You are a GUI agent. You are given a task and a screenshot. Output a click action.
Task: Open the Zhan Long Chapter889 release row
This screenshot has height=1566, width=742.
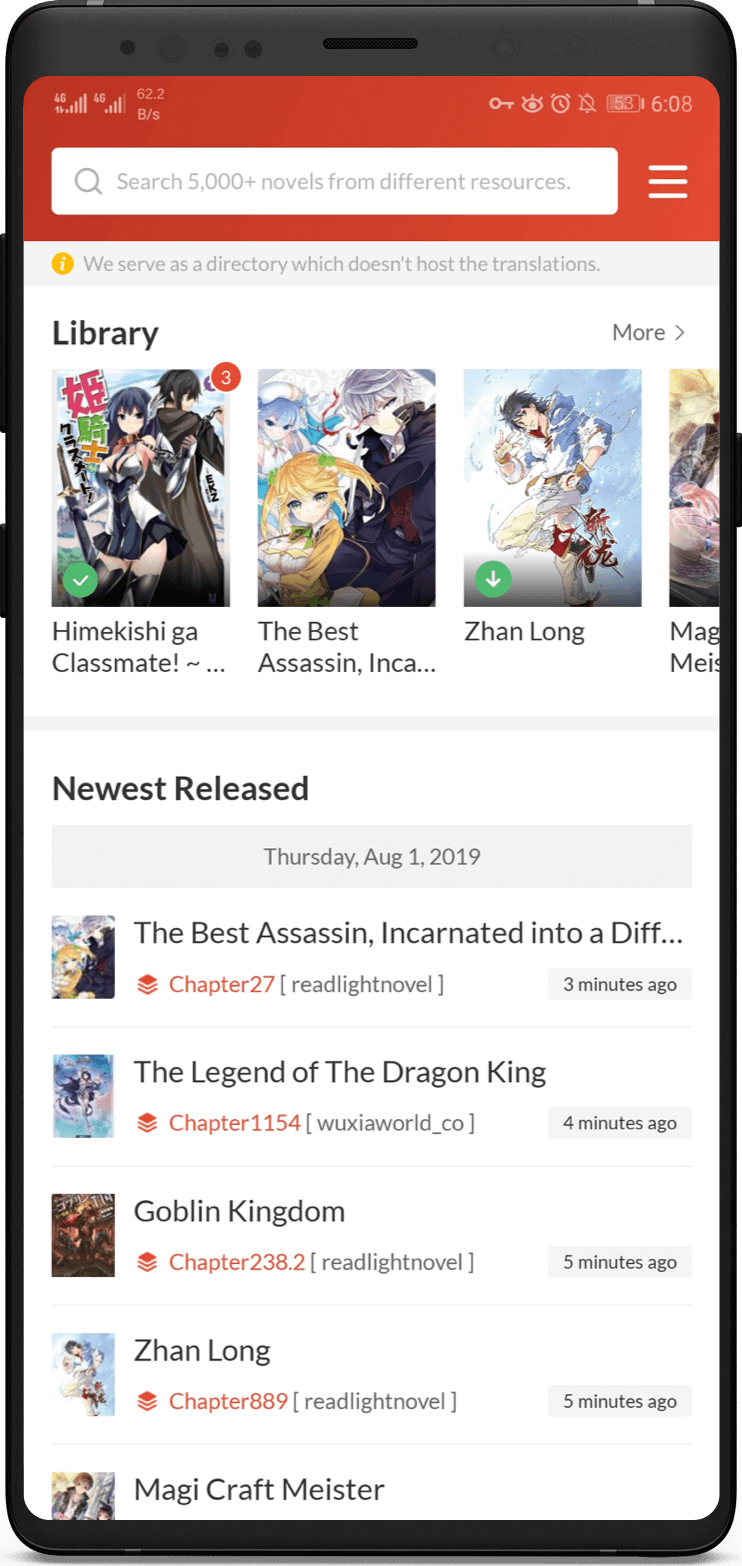[202, 1351]
